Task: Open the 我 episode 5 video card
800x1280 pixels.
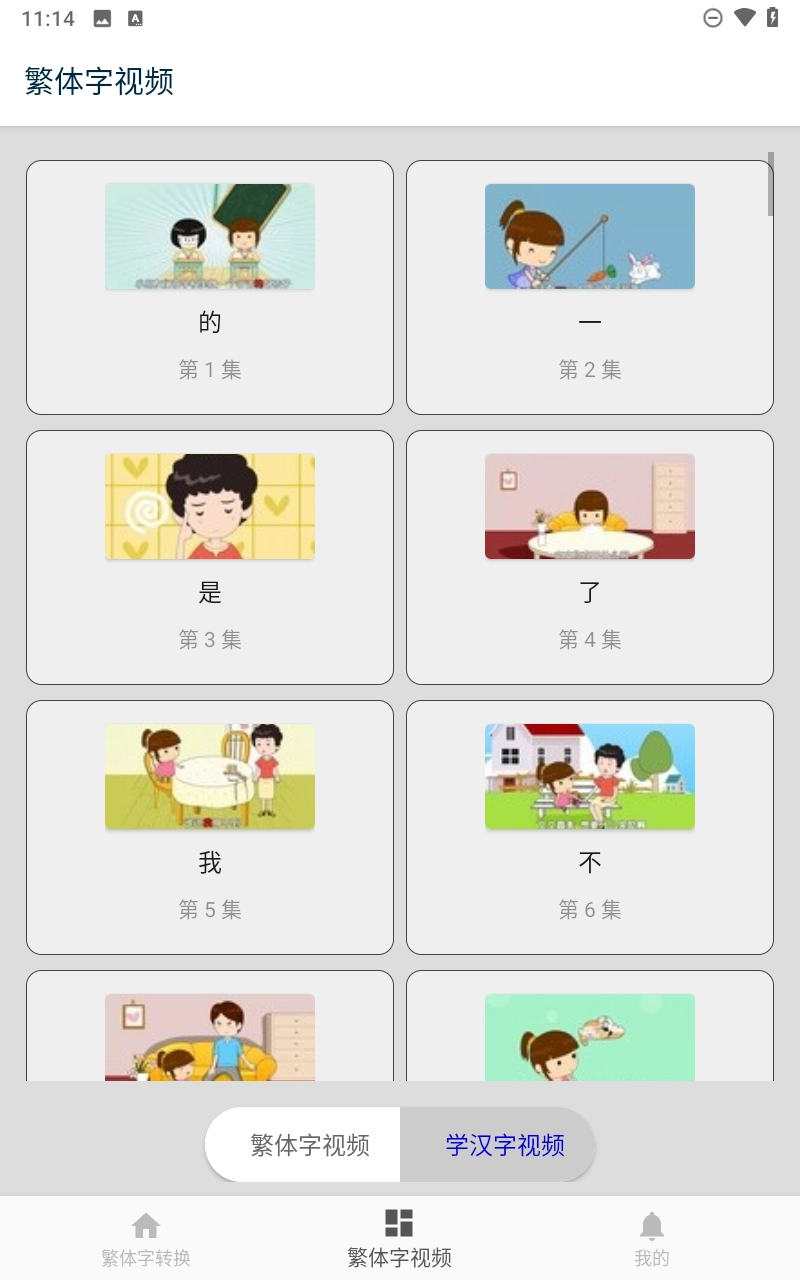Action: (x=209, y=827)
